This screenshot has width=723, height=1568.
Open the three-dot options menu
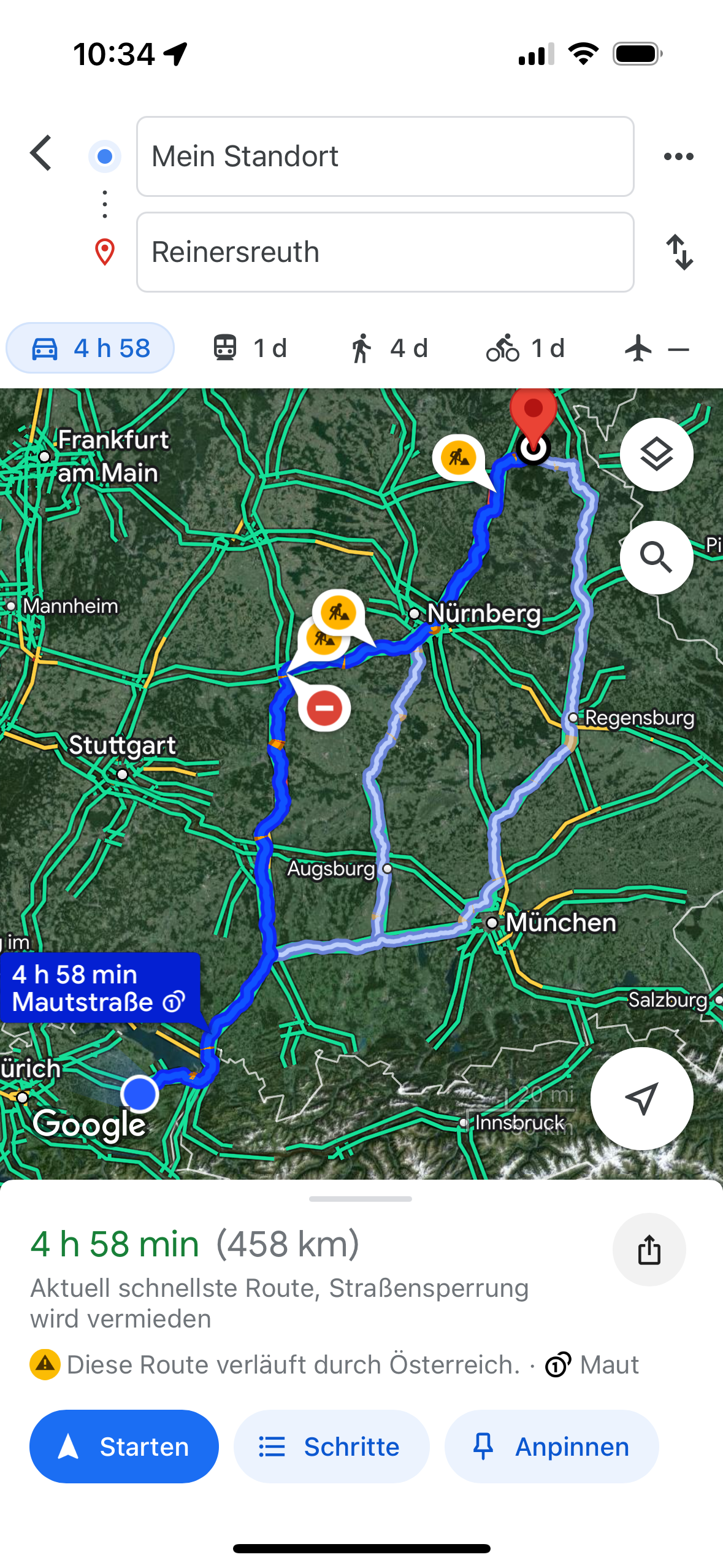coord(678,156)
